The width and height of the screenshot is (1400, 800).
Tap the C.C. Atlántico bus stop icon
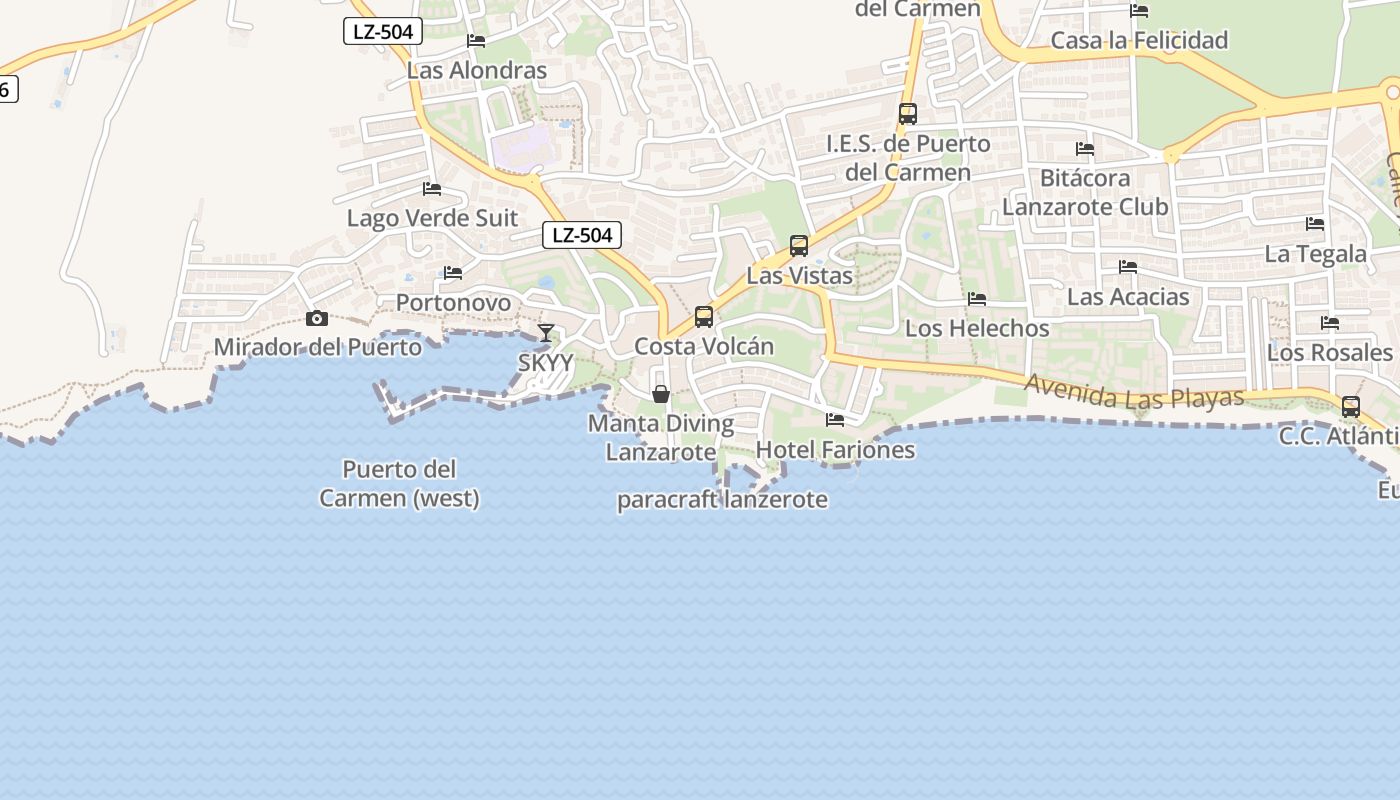click(1350, 407)
